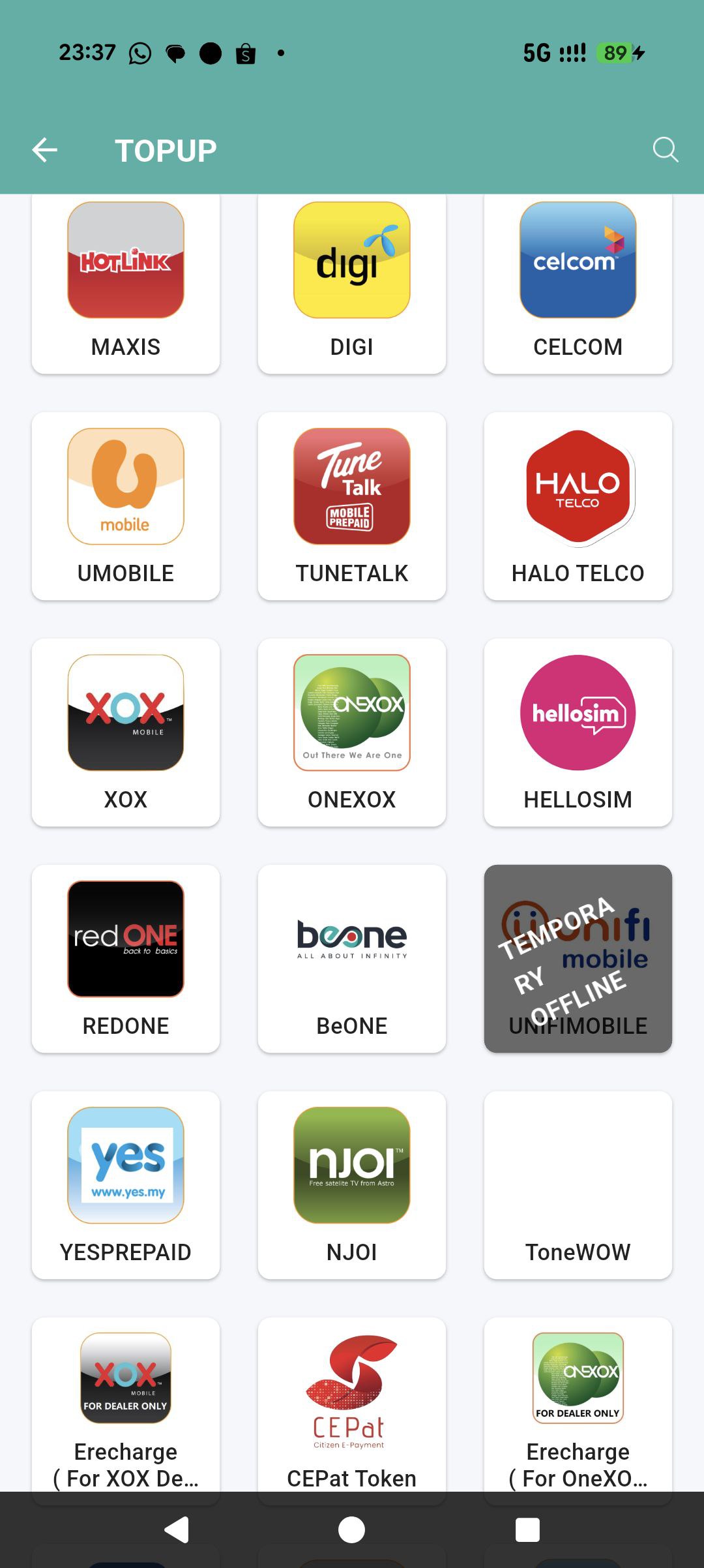Select the UMOBILE card
This screenshot has width=704, height=1568.
click(x=126, y=505)
